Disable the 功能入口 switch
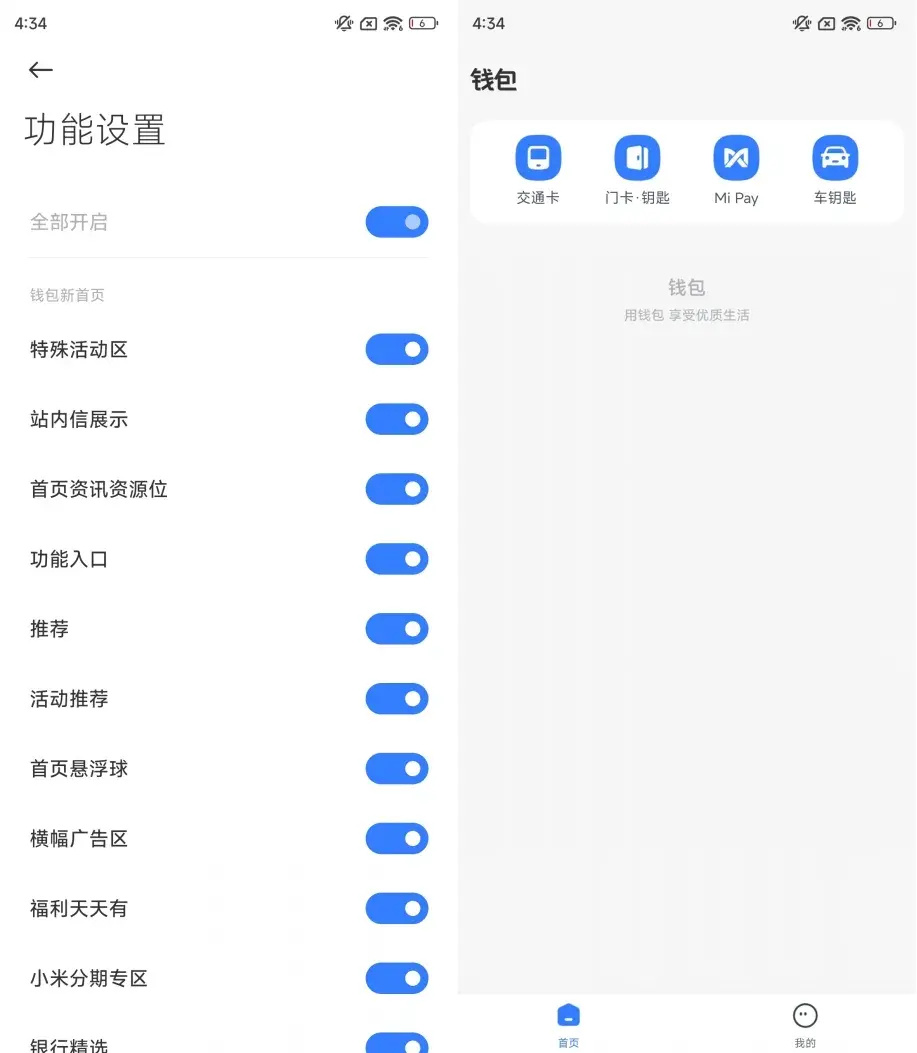Image resolution: width=917 pixels, height=1053 pixels. tap(397, 559)
